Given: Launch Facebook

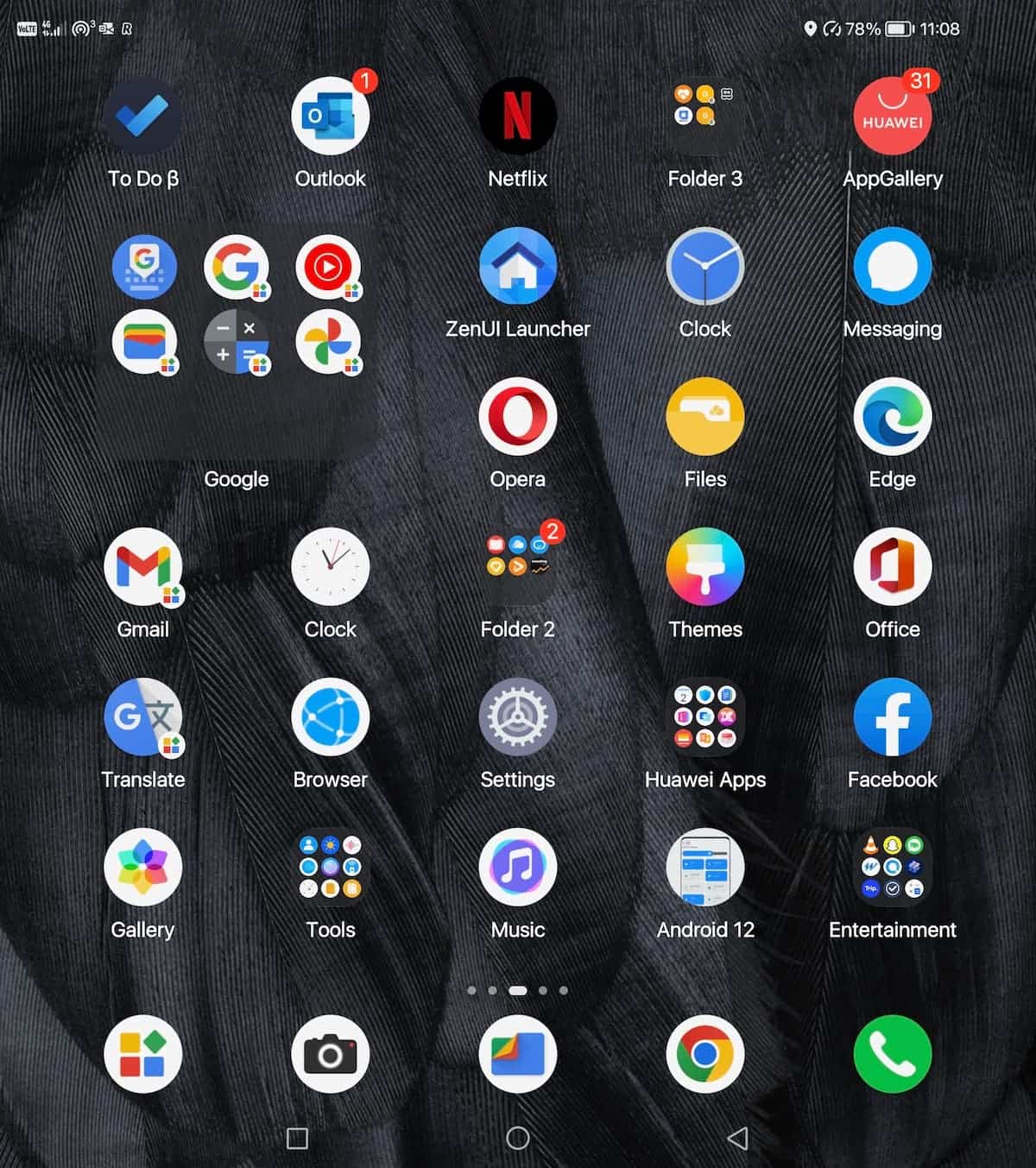Looking at the screenshot, I should click(x=892, y=717).
